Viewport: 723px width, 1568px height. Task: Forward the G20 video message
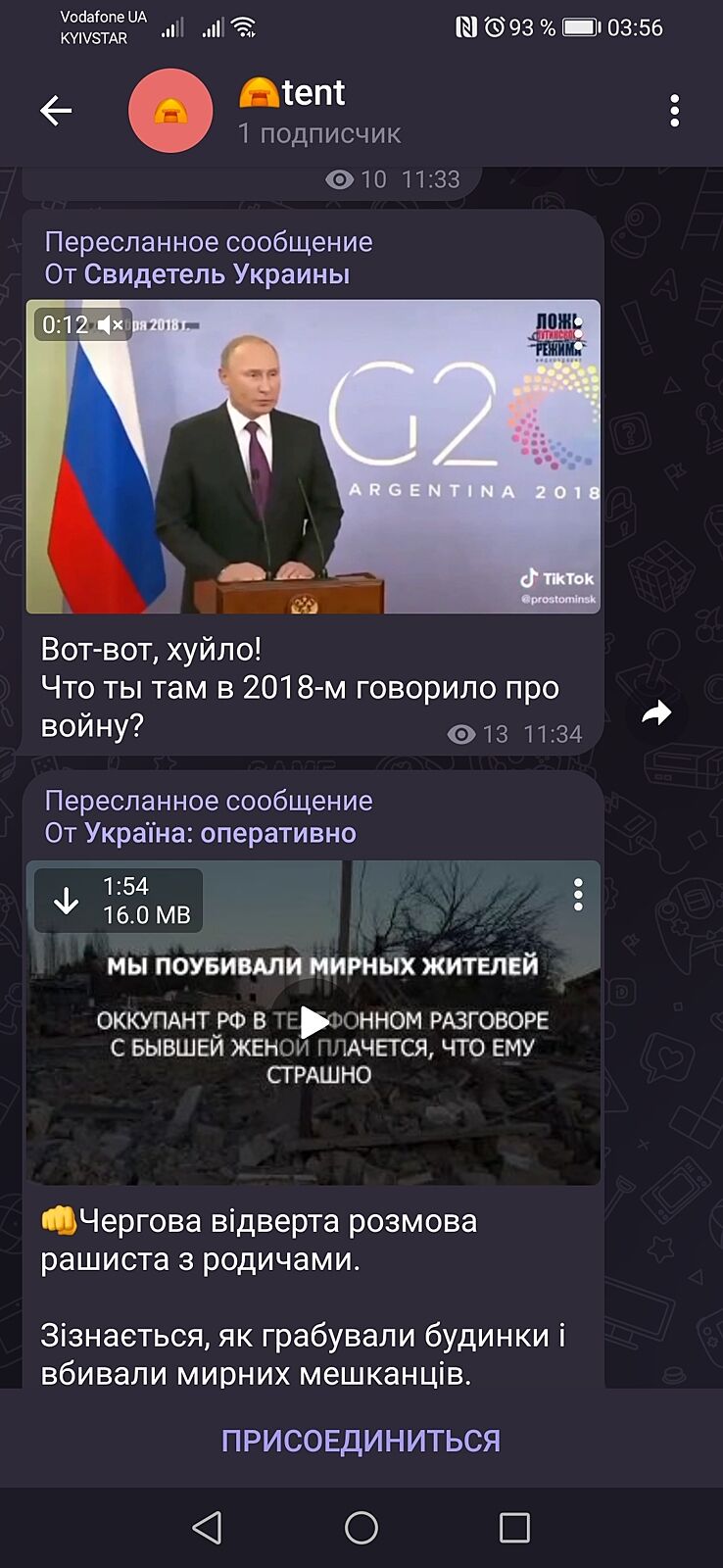[x=656, y=713]
